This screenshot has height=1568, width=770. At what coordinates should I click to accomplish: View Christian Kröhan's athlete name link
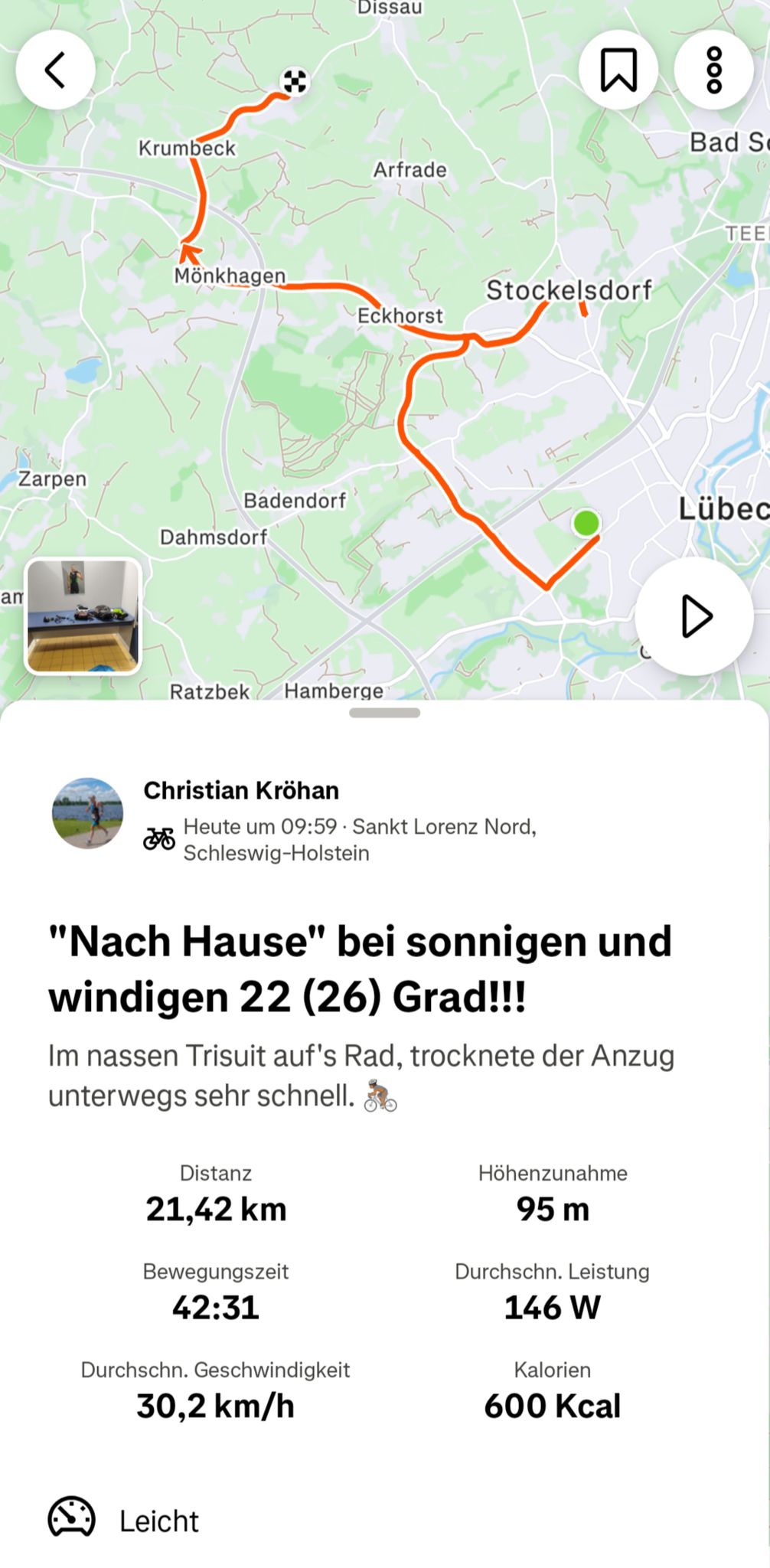point(241,790)
